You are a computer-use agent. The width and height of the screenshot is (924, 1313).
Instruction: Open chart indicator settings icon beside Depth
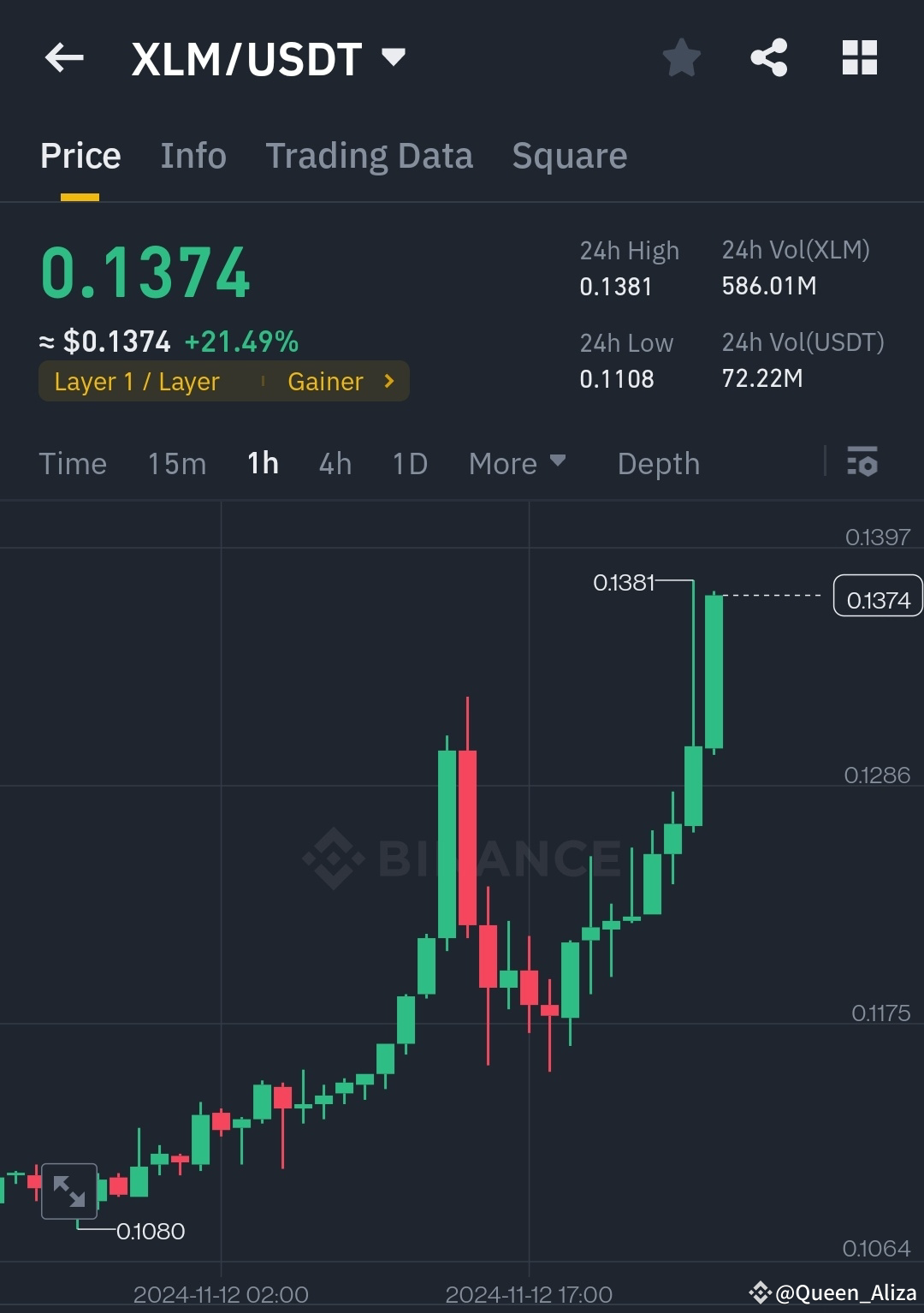(x=863, y=463)
